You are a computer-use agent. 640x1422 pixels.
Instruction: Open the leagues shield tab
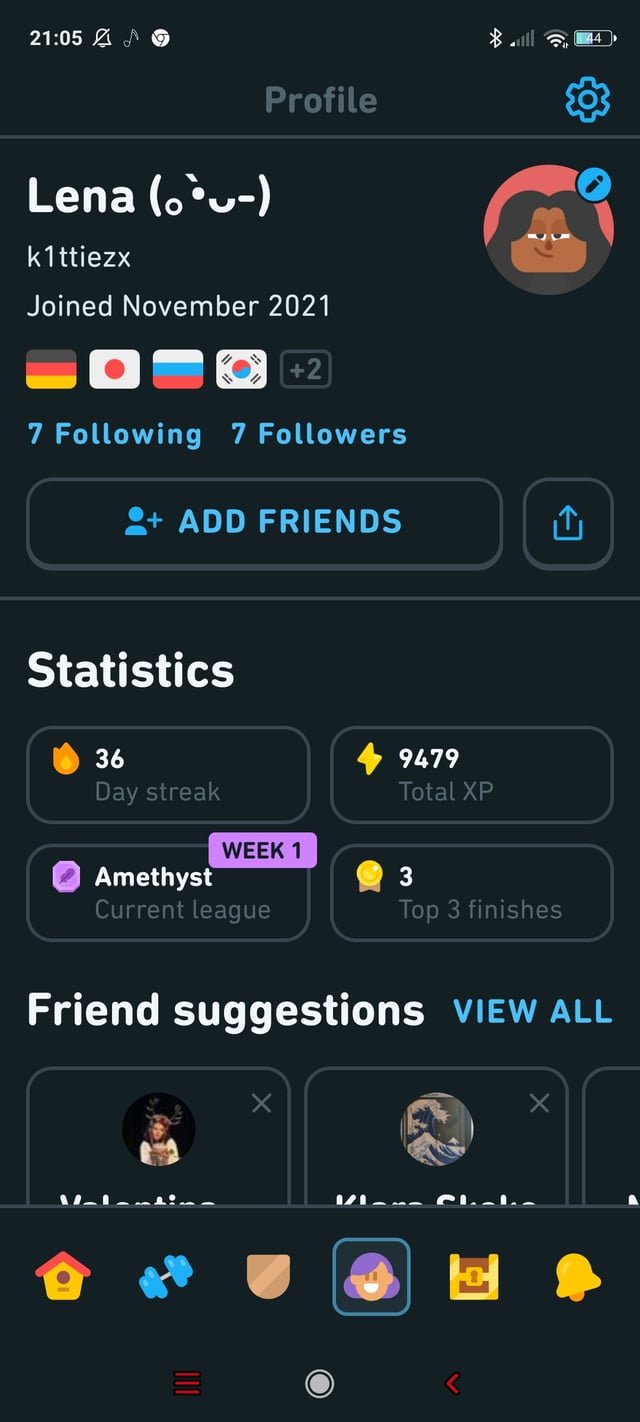268,1276
